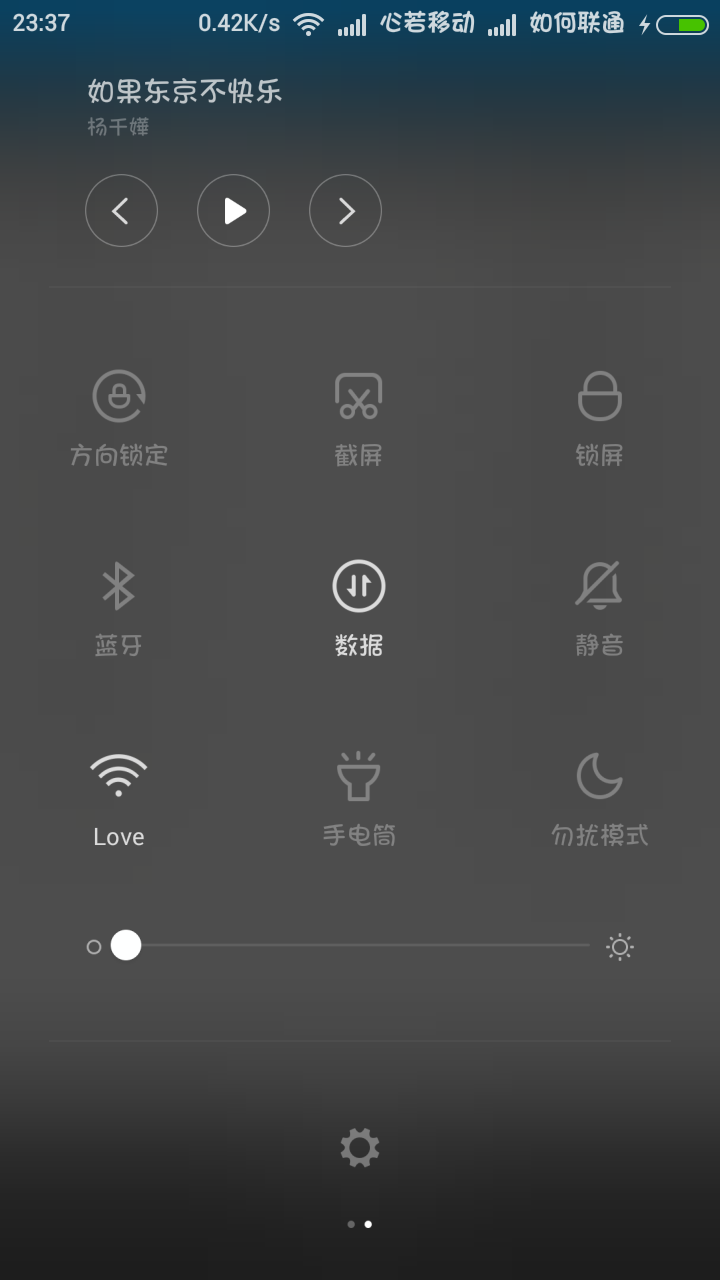Take a screenshot with 截屏
The width and height of the screenshot is (720, 1280).
coord(358,397)
